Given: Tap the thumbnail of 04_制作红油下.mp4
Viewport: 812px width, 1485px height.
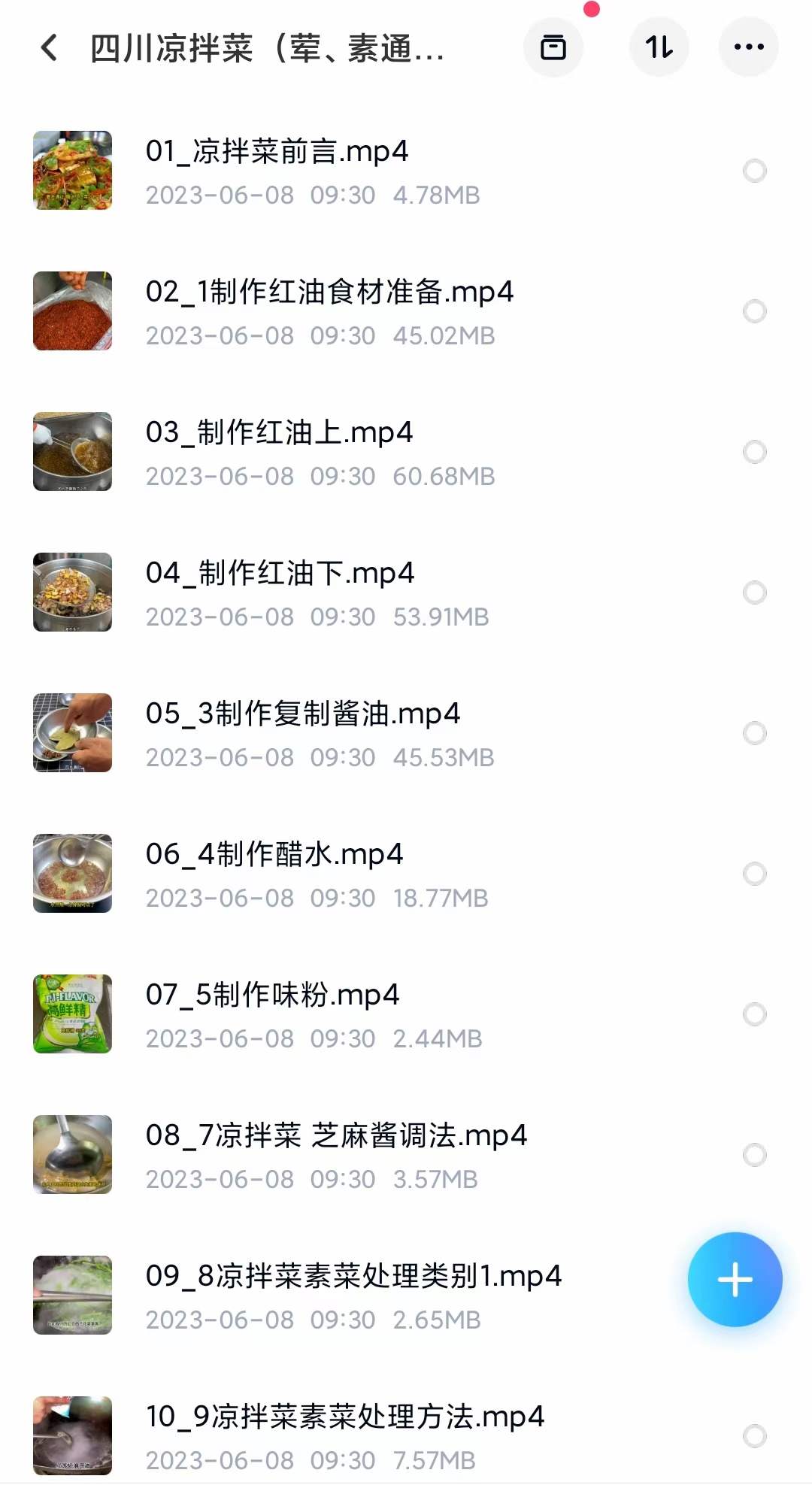Looking at the screenshot, I should pos(72,592).
